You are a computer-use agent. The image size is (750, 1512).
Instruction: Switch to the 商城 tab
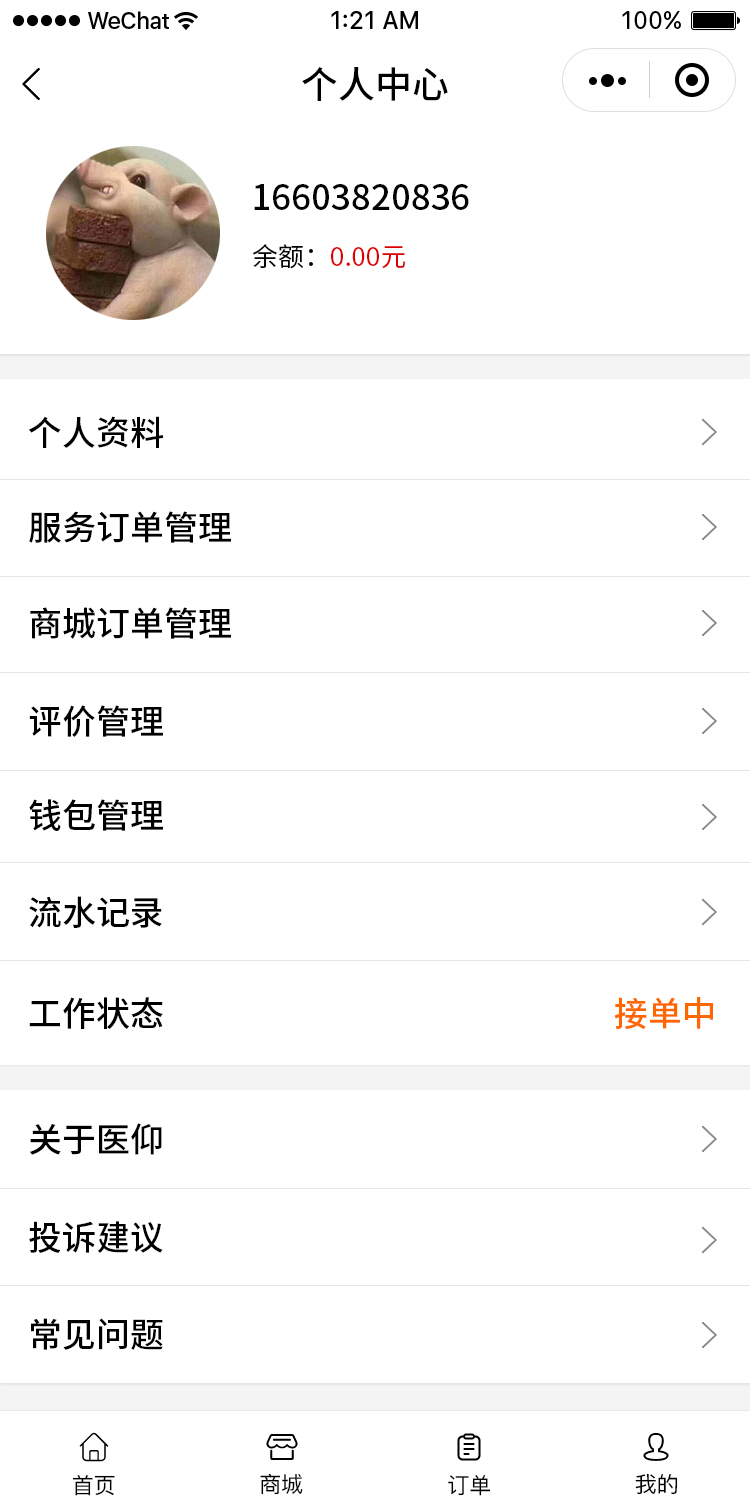281,1462
